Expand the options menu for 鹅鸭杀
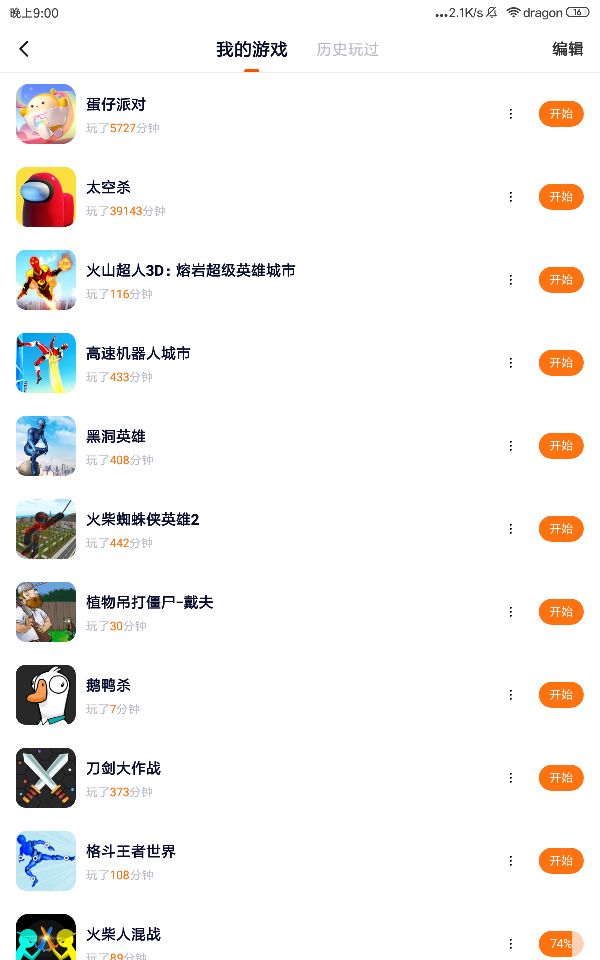This screenshot has height=960, width=600. (x=511, y=695)
